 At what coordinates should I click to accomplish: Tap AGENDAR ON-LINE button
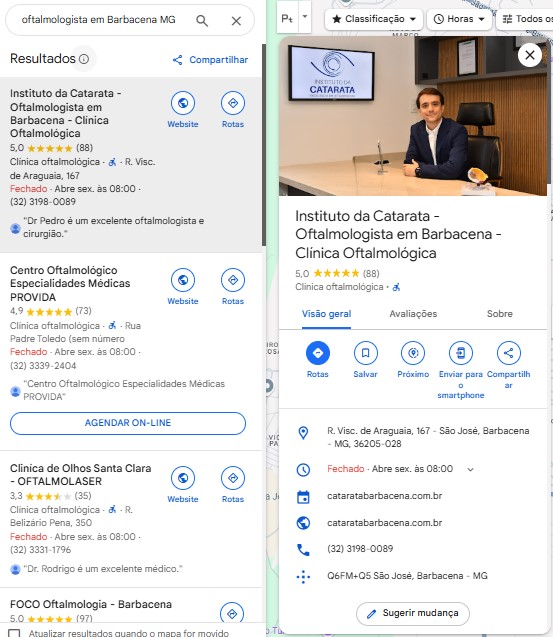coord(128,423)
